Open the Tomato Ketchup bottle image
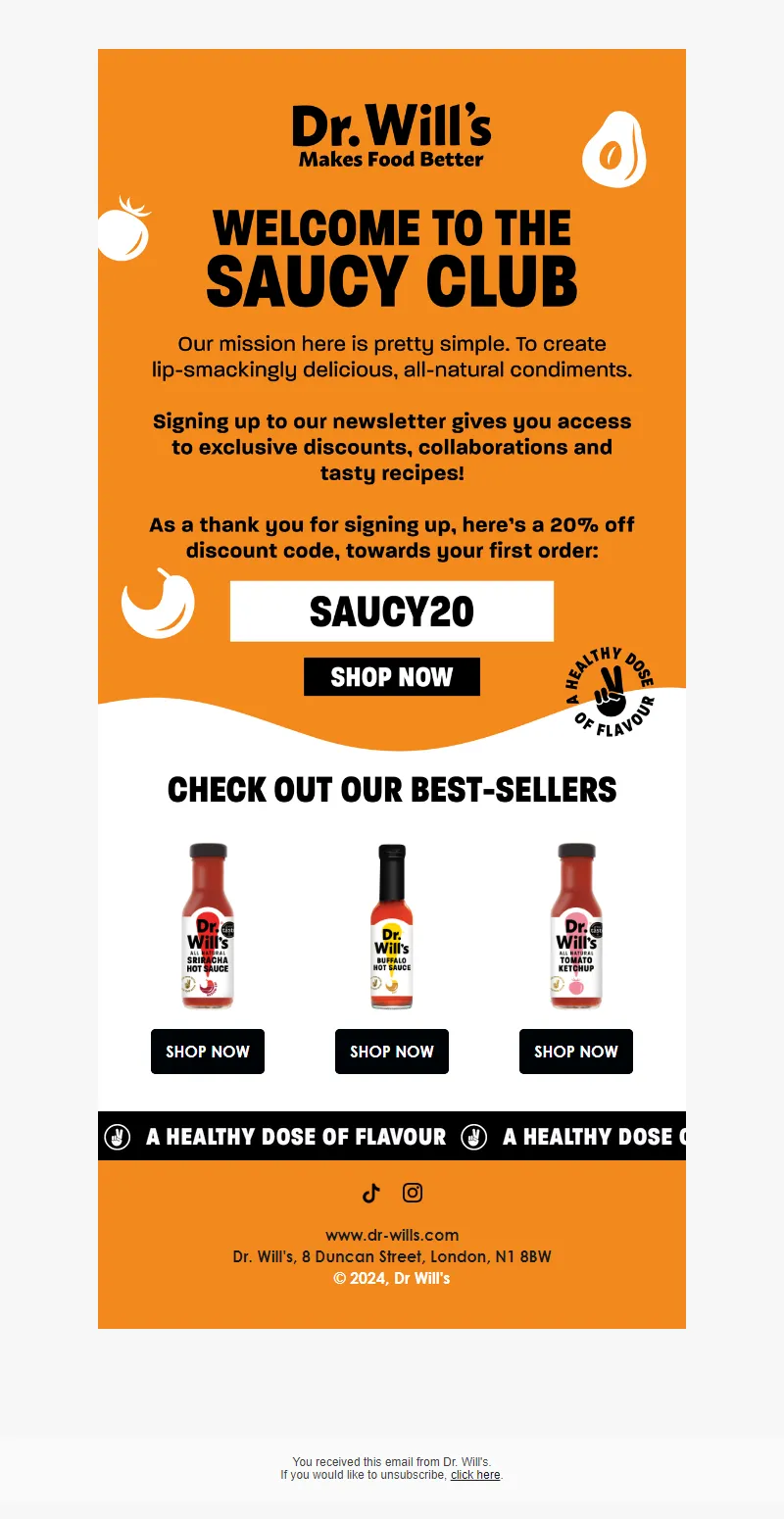Image resolution: width=784 pixels, height=1519 pixels. pos(576,926)
